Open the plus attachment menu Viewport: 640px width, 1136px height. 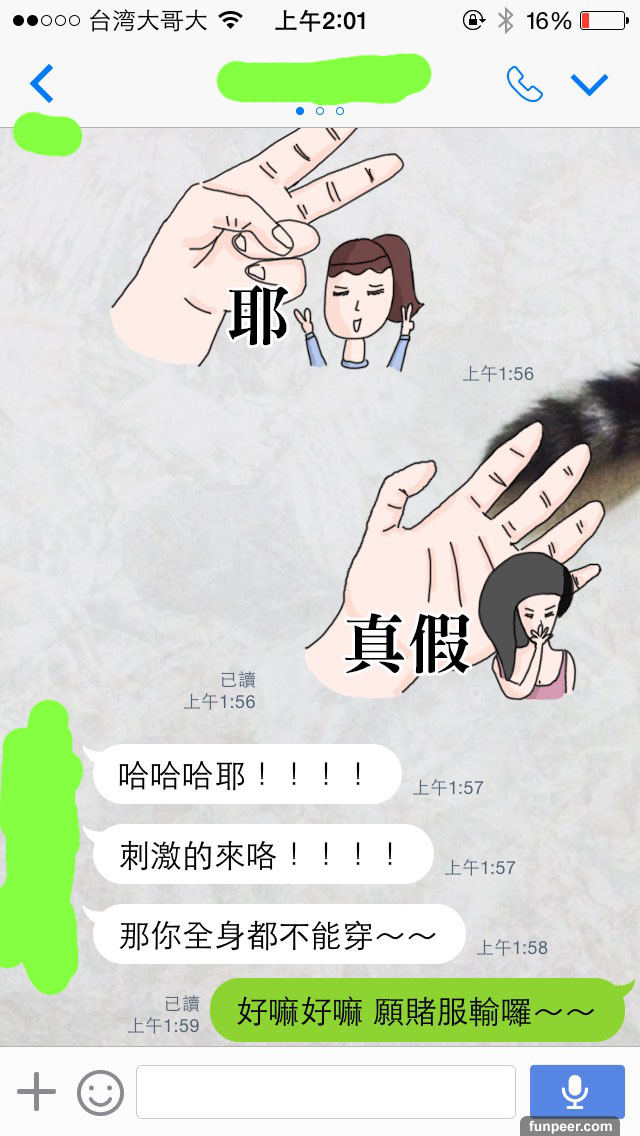pos(37,1091)
